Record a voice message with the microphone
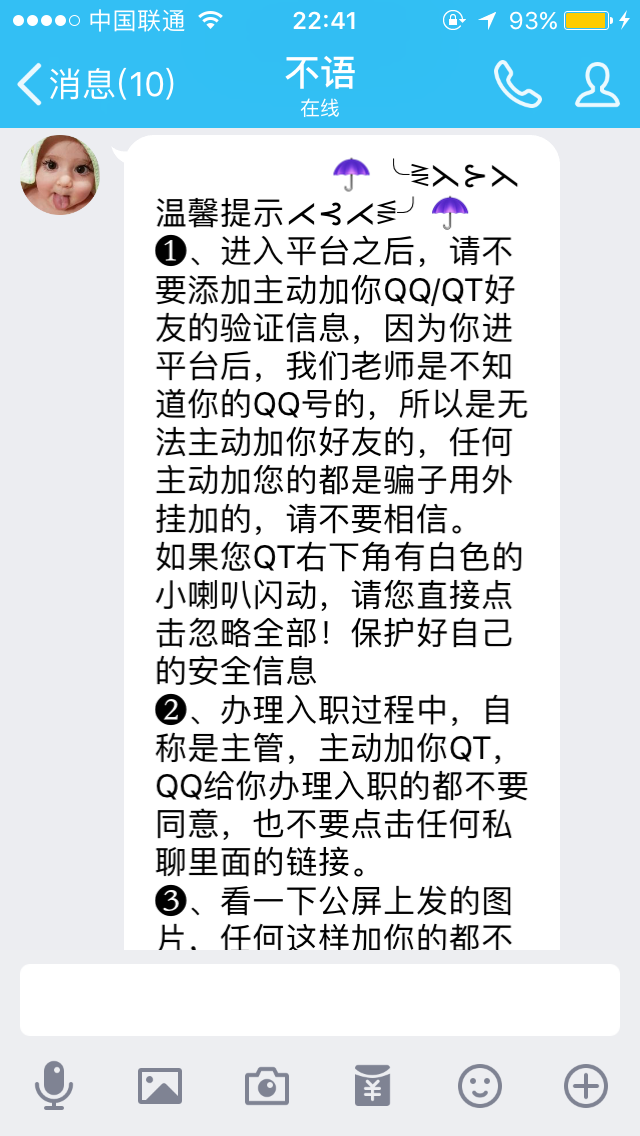 coord(54,1085)
